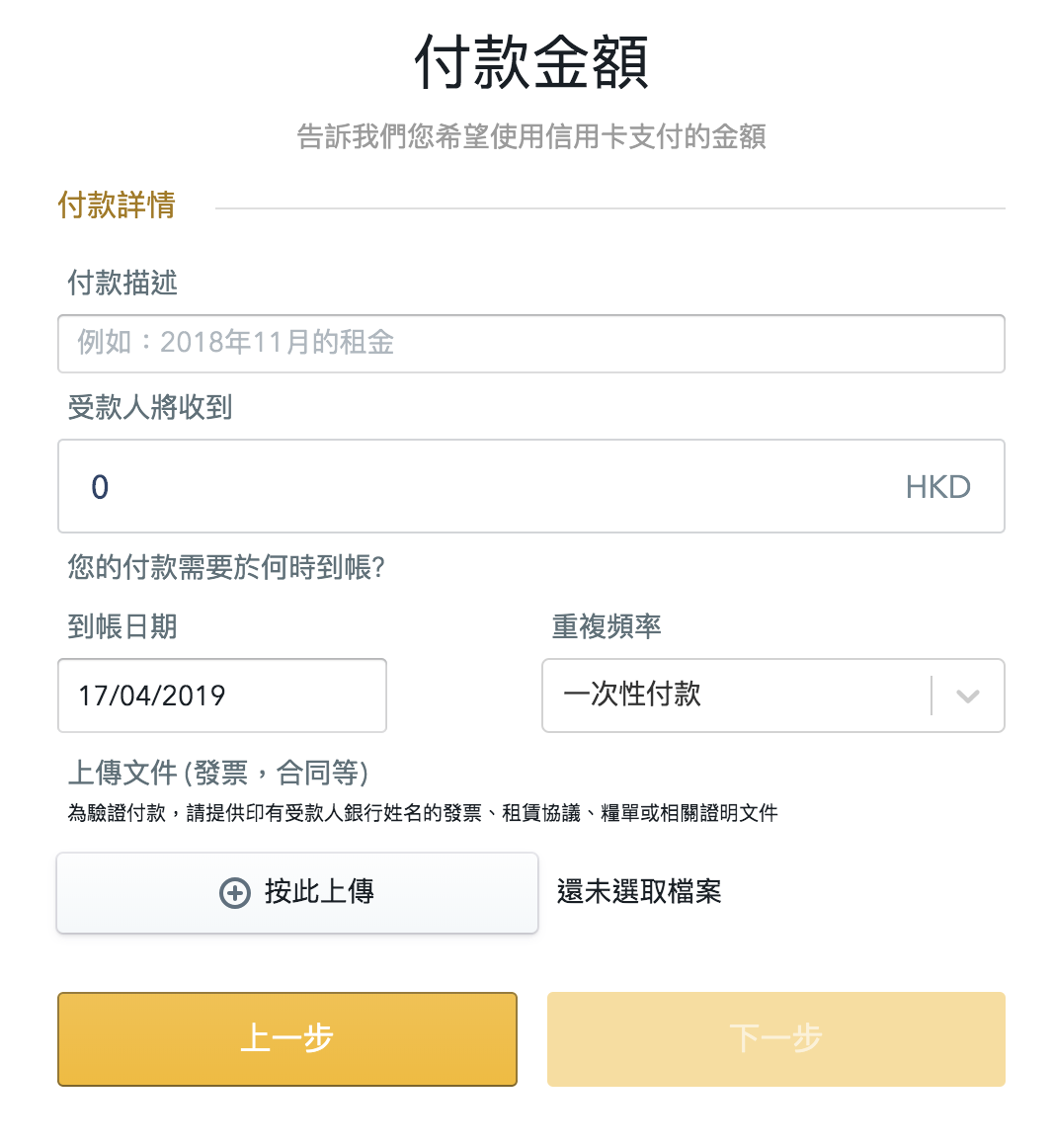Click the 按此上傳 file upload button
This screenshot has height=1148, width=1053.
pyautogui.click(x=297, y=892)
